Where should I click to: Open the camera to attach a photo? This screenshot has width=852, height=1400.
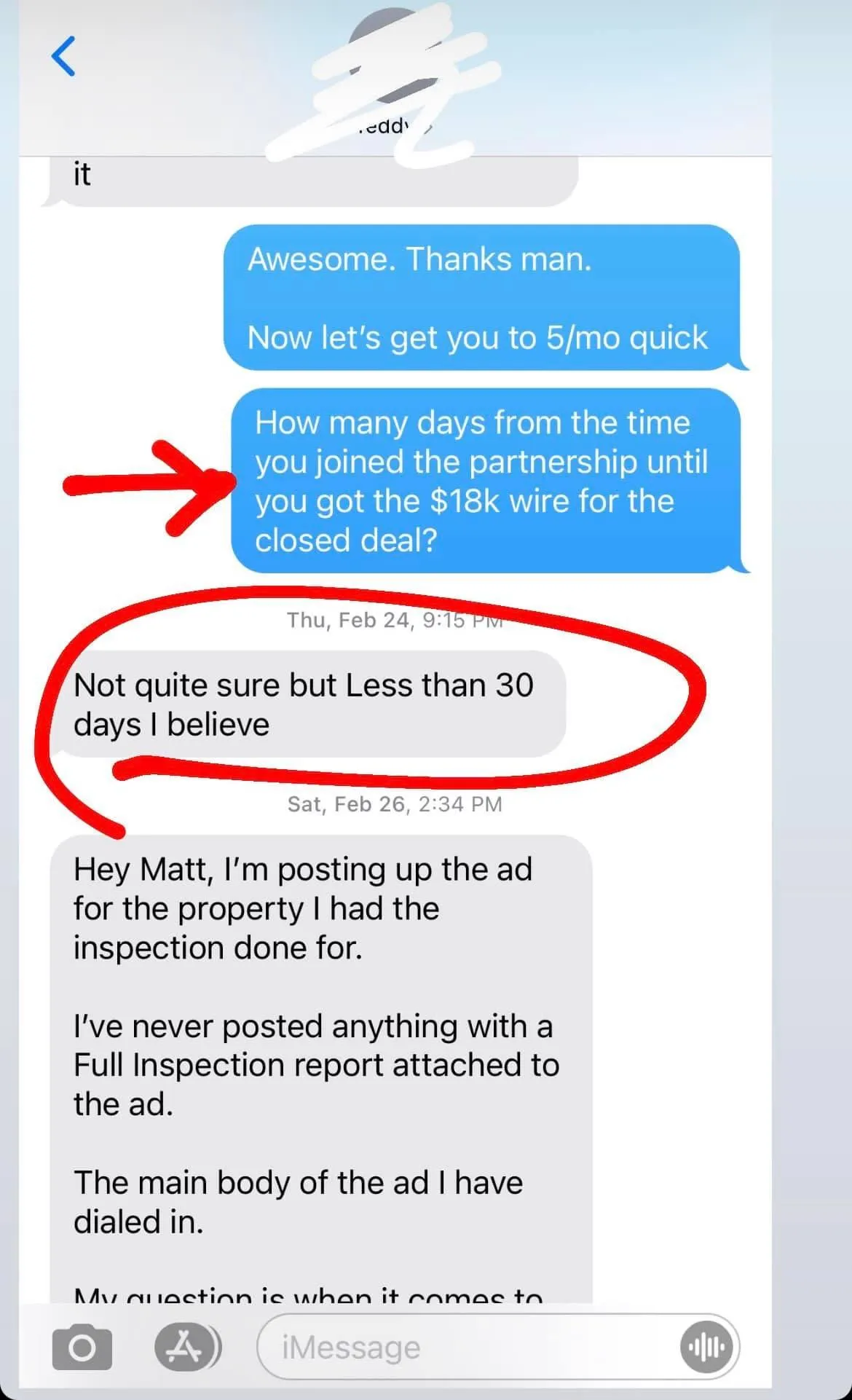[x=82, y=1347]
